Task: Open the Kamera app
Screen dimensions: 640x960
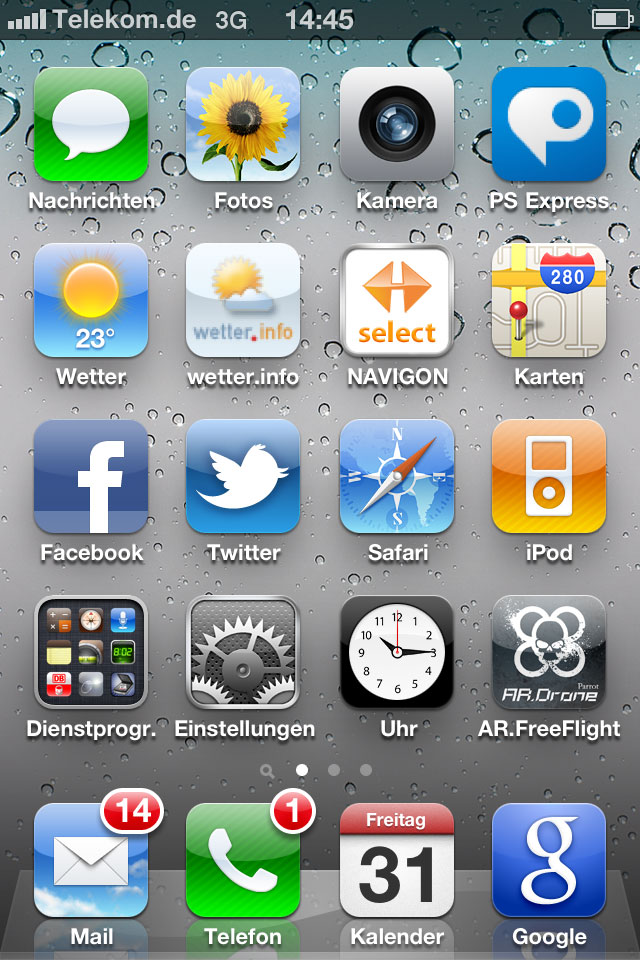Action: click(x=397, y=125)
